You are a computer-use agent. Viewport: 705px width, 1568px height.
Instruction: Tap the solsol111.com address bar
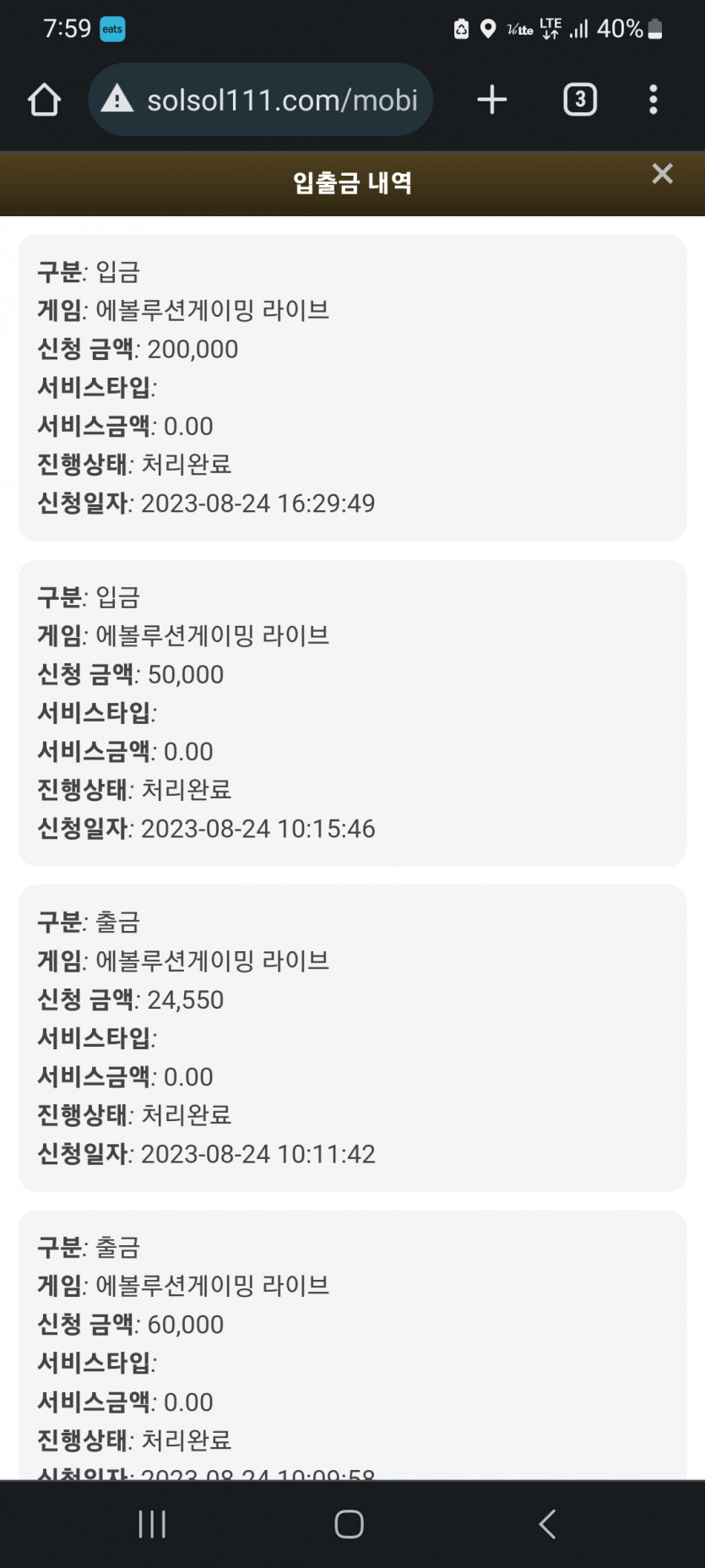[x=260, y=100]
